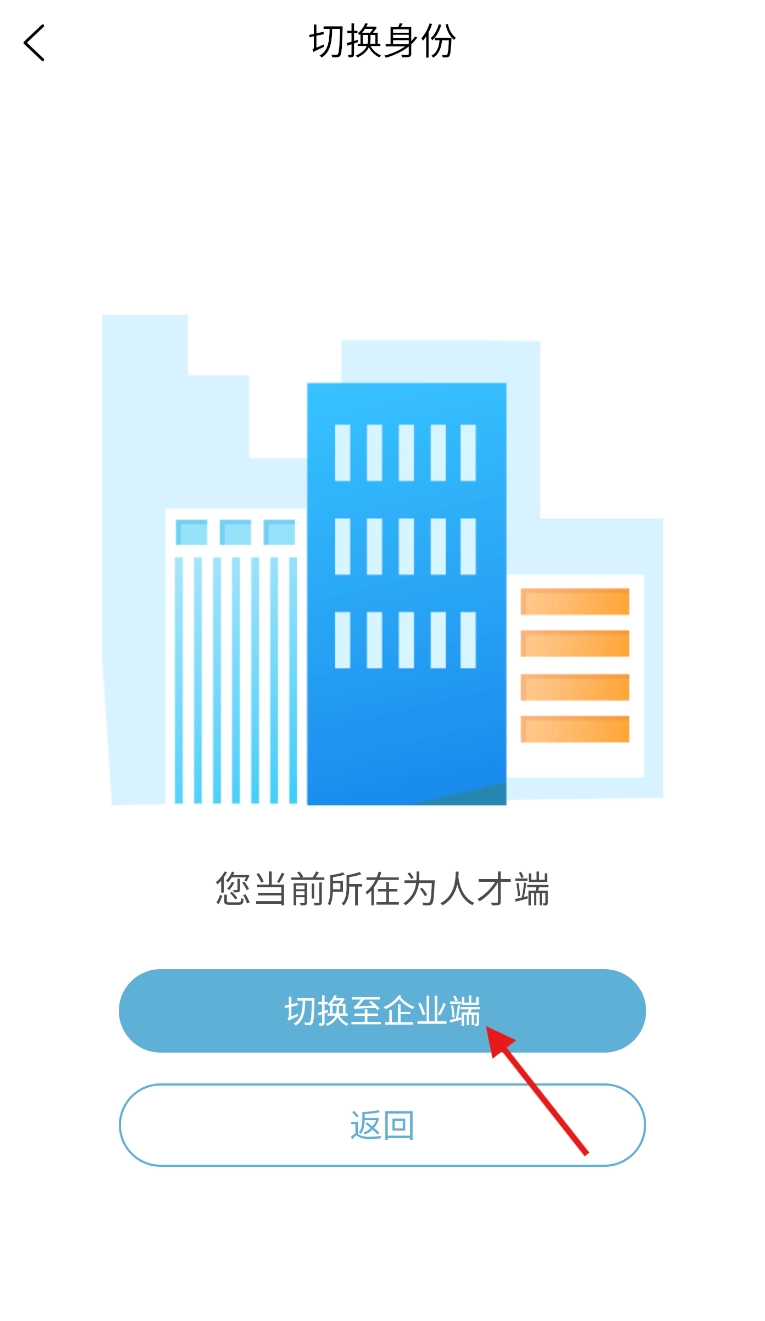765x1321 pixels.
Task: Tap 切换至企业端 to switch identity
Action: click(382, 1011)
